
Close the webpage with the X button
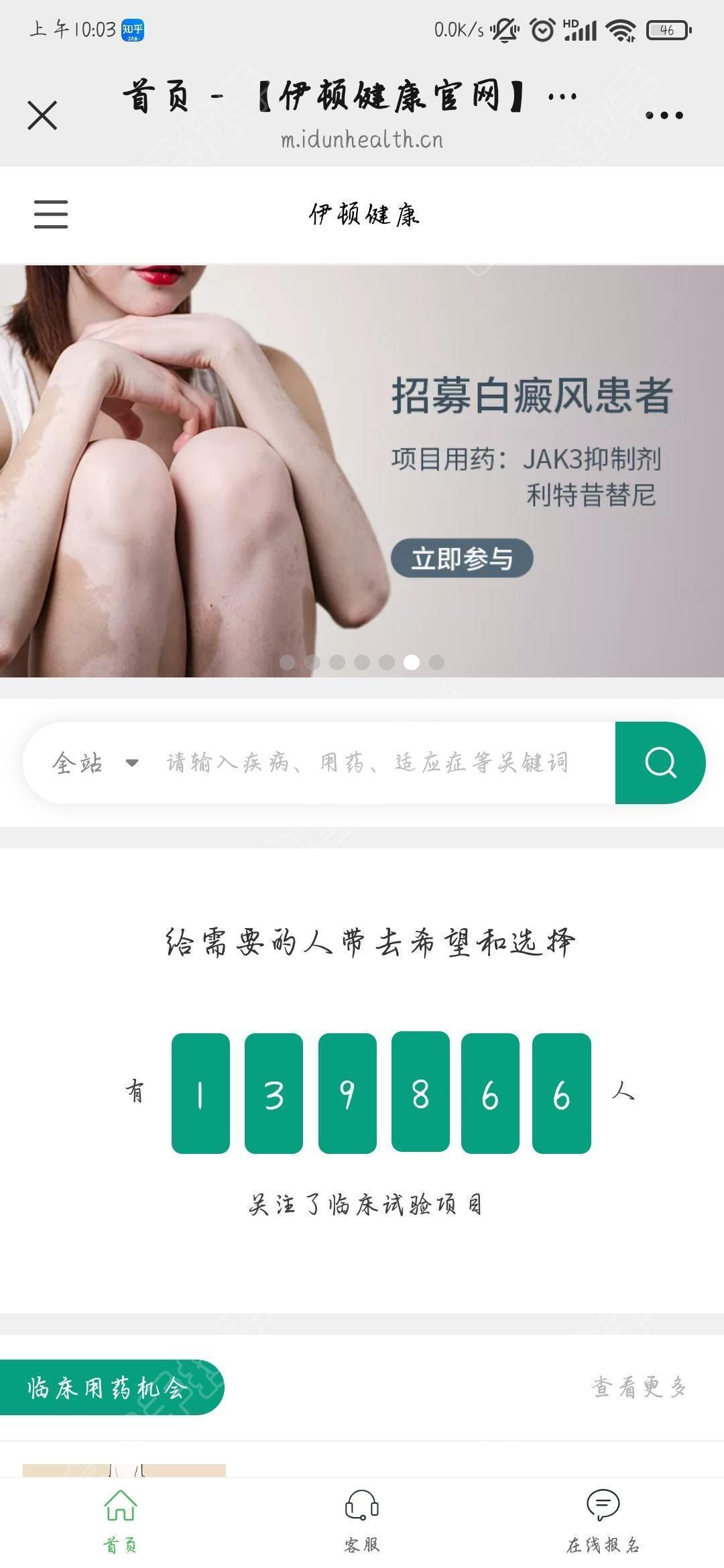[x=42, y=115]
